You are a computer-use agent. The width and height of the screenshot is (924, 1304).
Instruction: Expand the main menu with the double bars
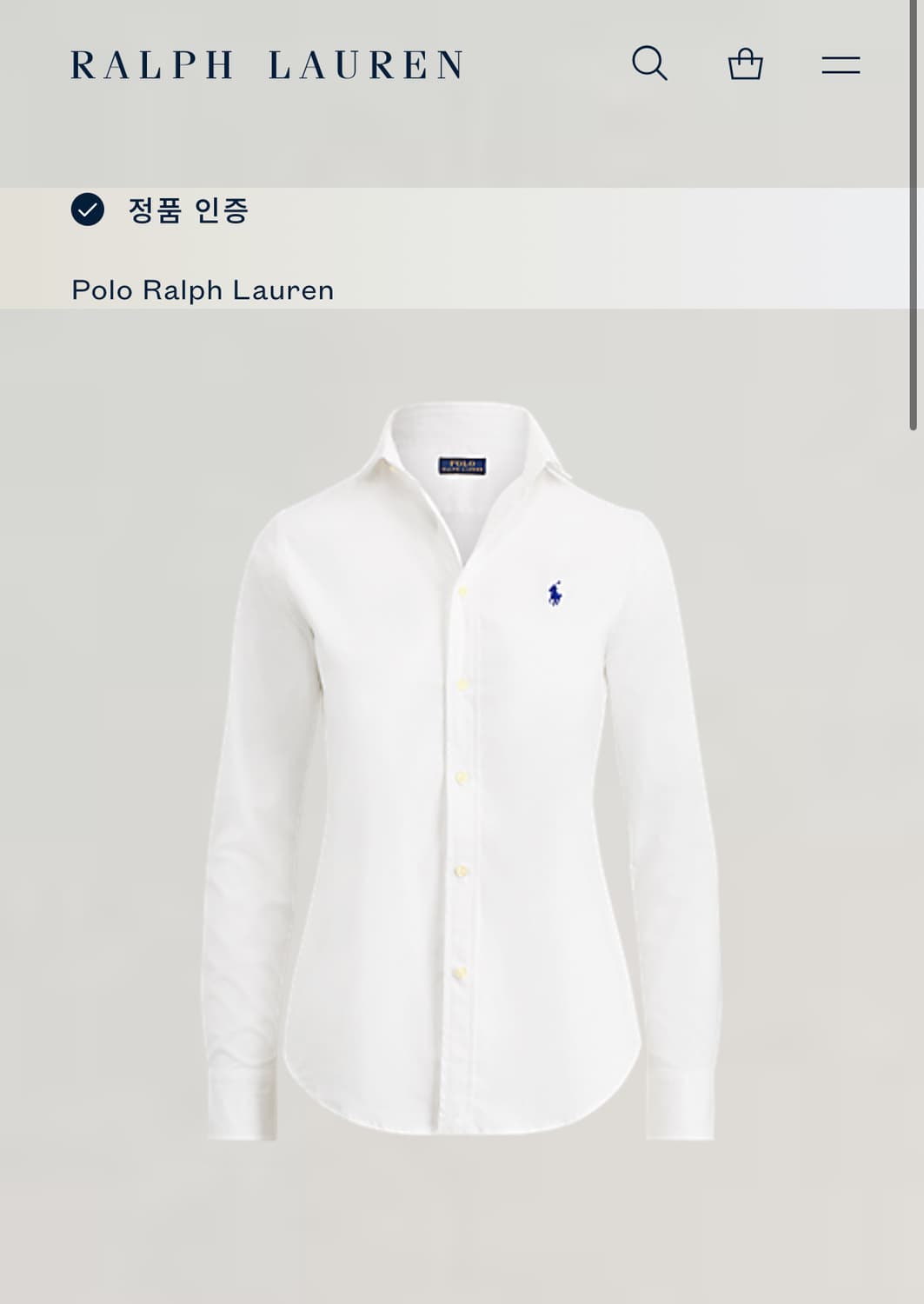click(840, 64)
